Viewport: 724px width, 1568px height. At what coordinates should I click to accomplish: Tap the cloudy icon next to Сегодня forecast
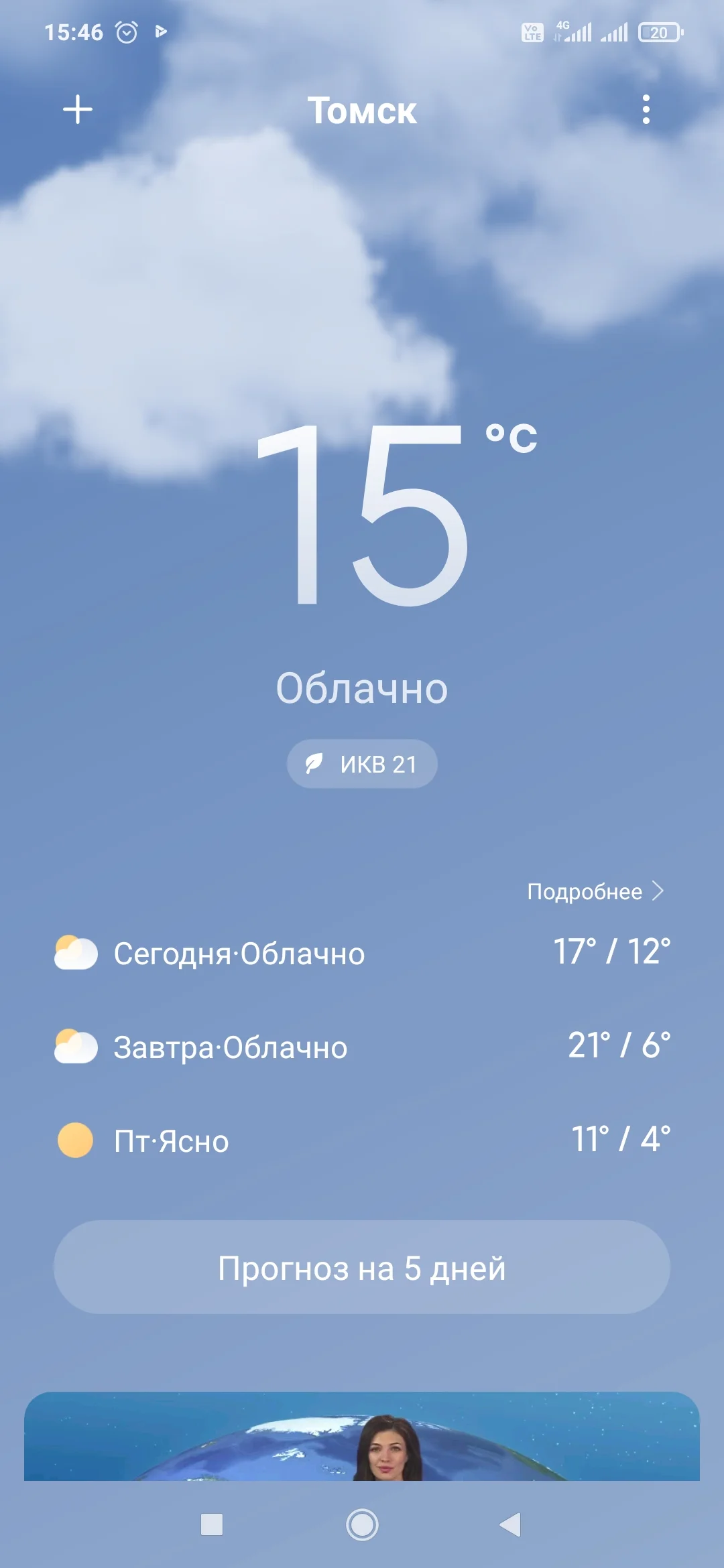pos(75,954)
